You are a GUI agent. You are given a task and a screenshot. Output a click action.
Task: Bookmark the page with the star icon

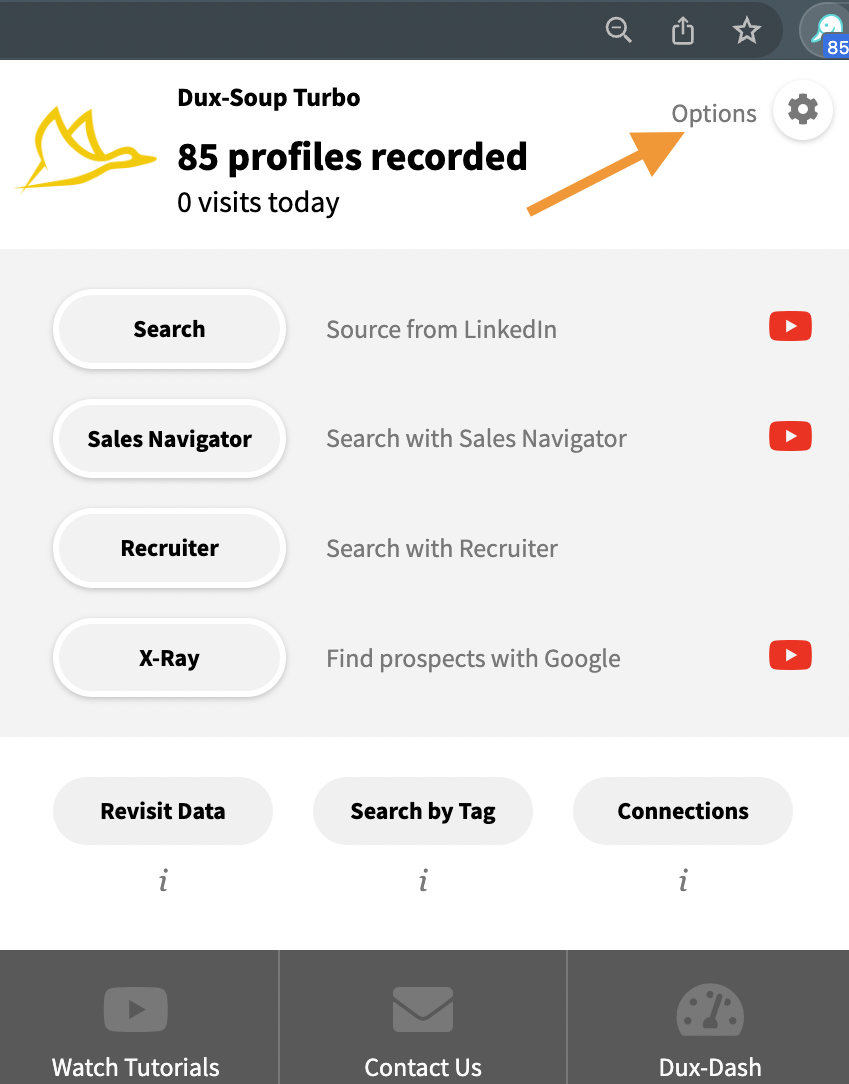747,31
